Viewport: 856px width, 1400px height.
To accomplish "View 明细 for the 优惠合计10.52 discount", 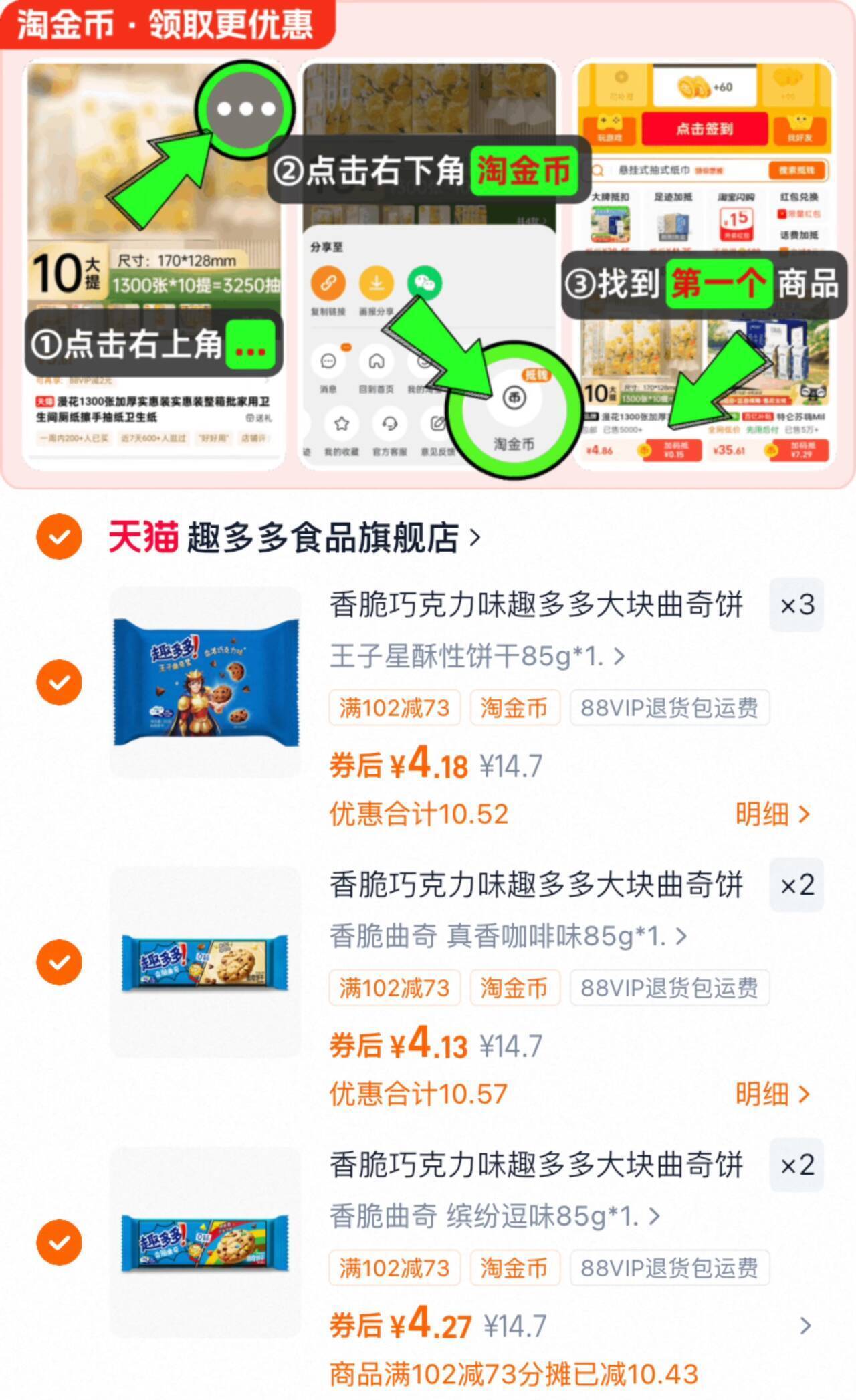I will 772,814.
